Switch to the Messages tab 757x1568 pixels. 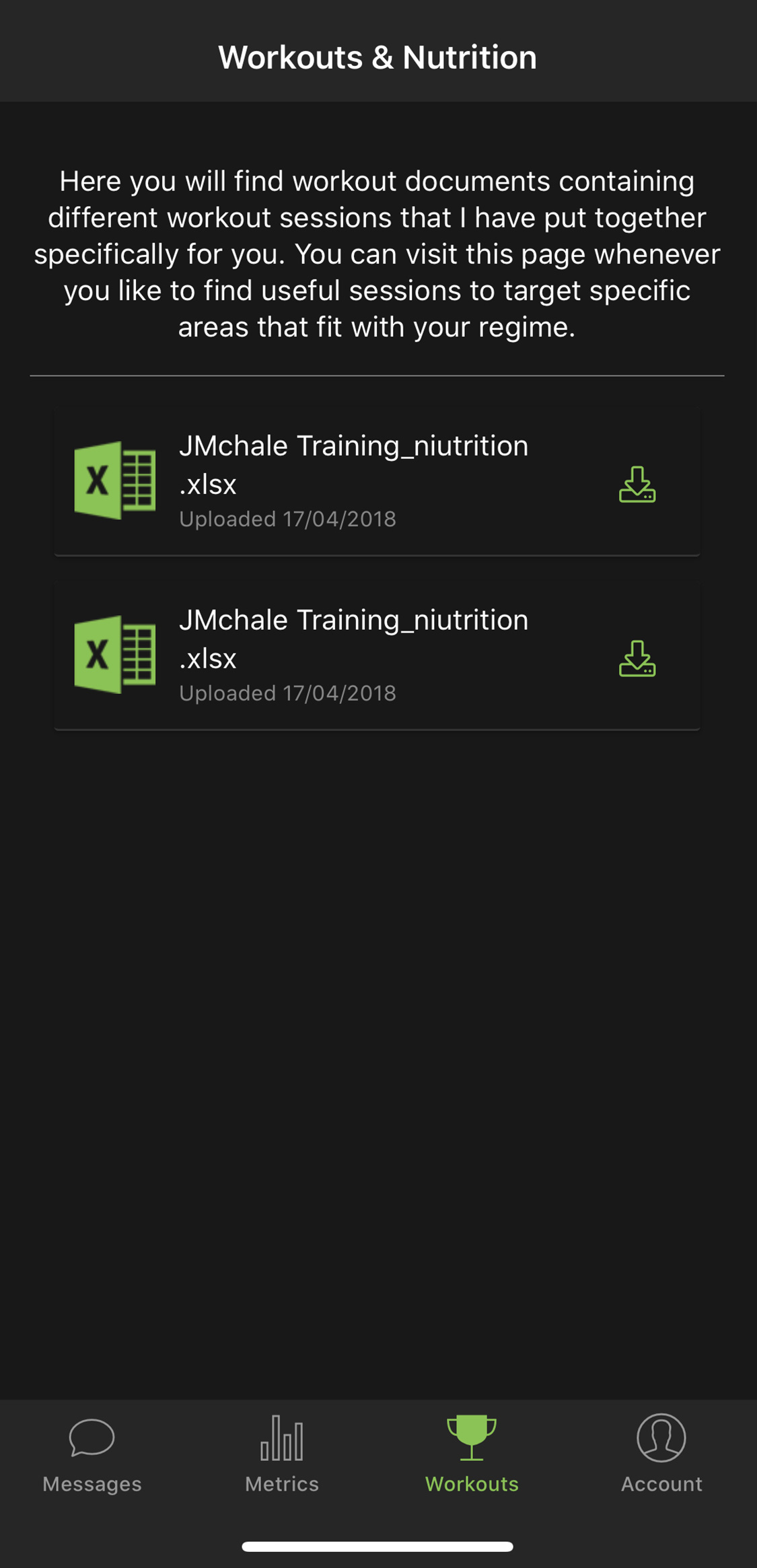coord(92,1454)
